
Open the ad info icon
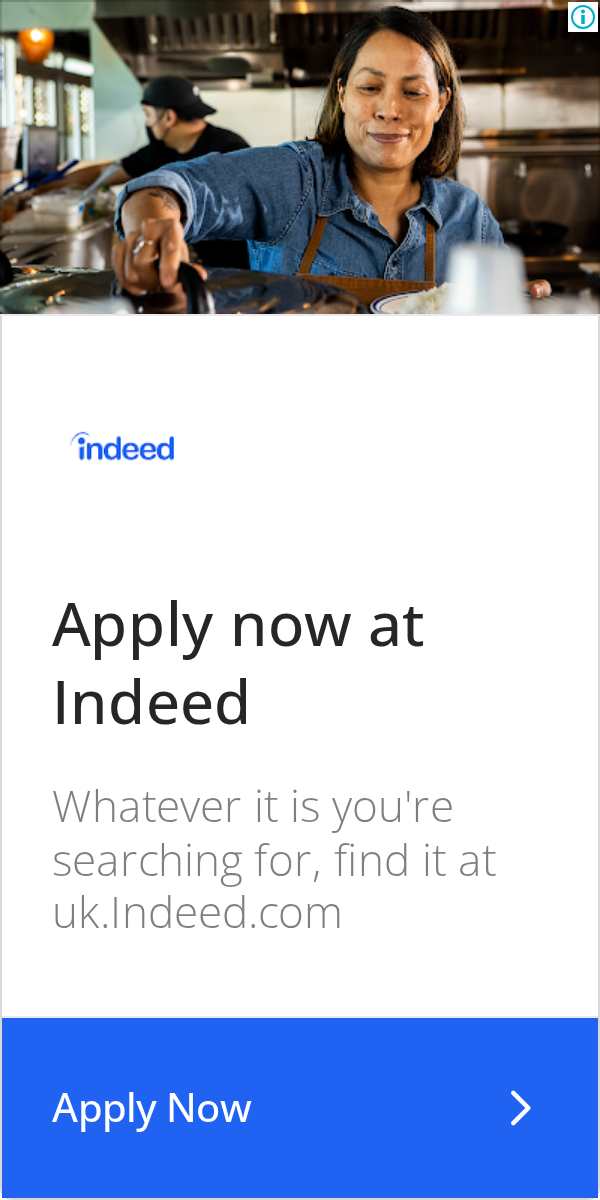(583, 16)
